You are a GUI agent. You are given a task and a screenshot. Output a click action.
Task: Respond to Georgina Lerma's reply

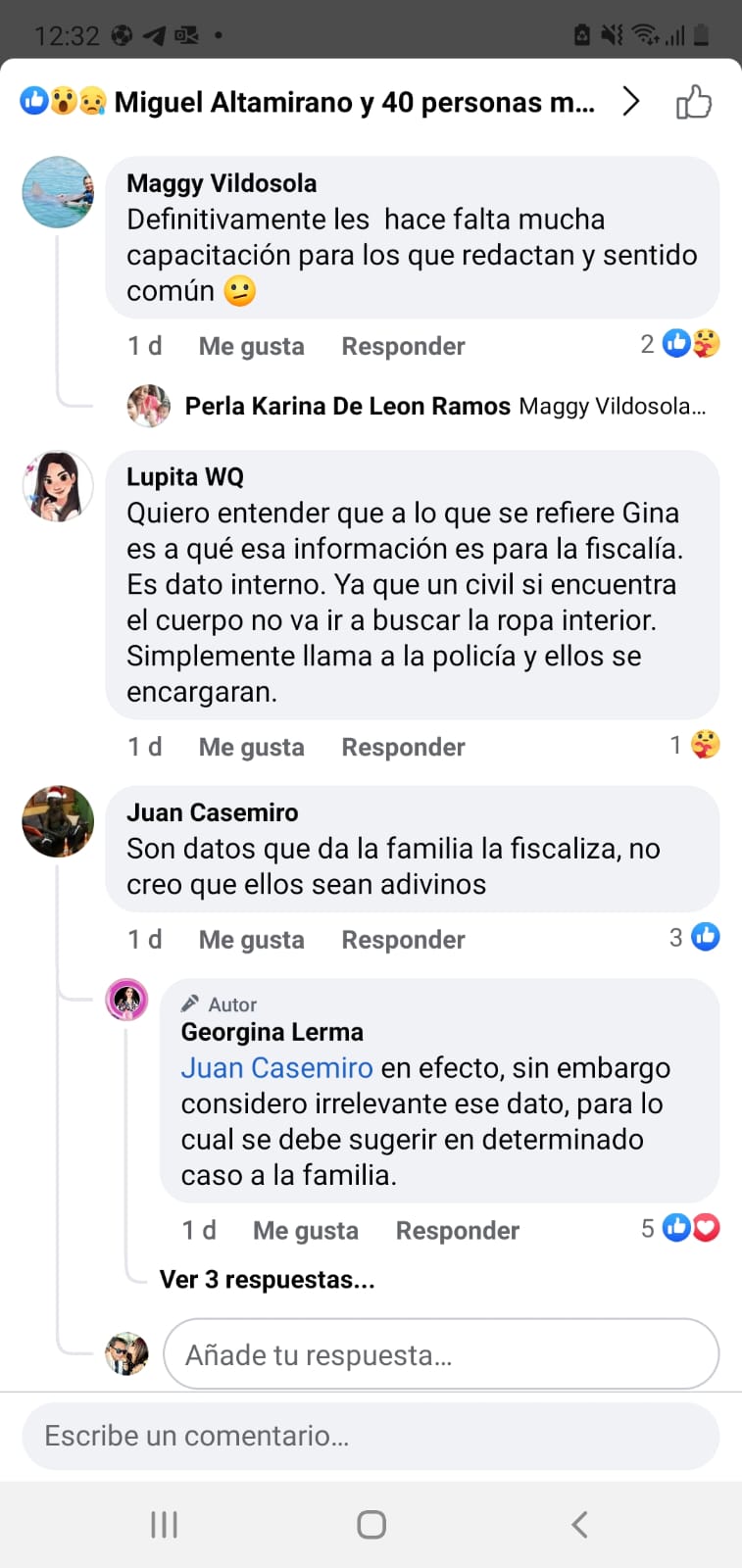tap(457, 1231)
